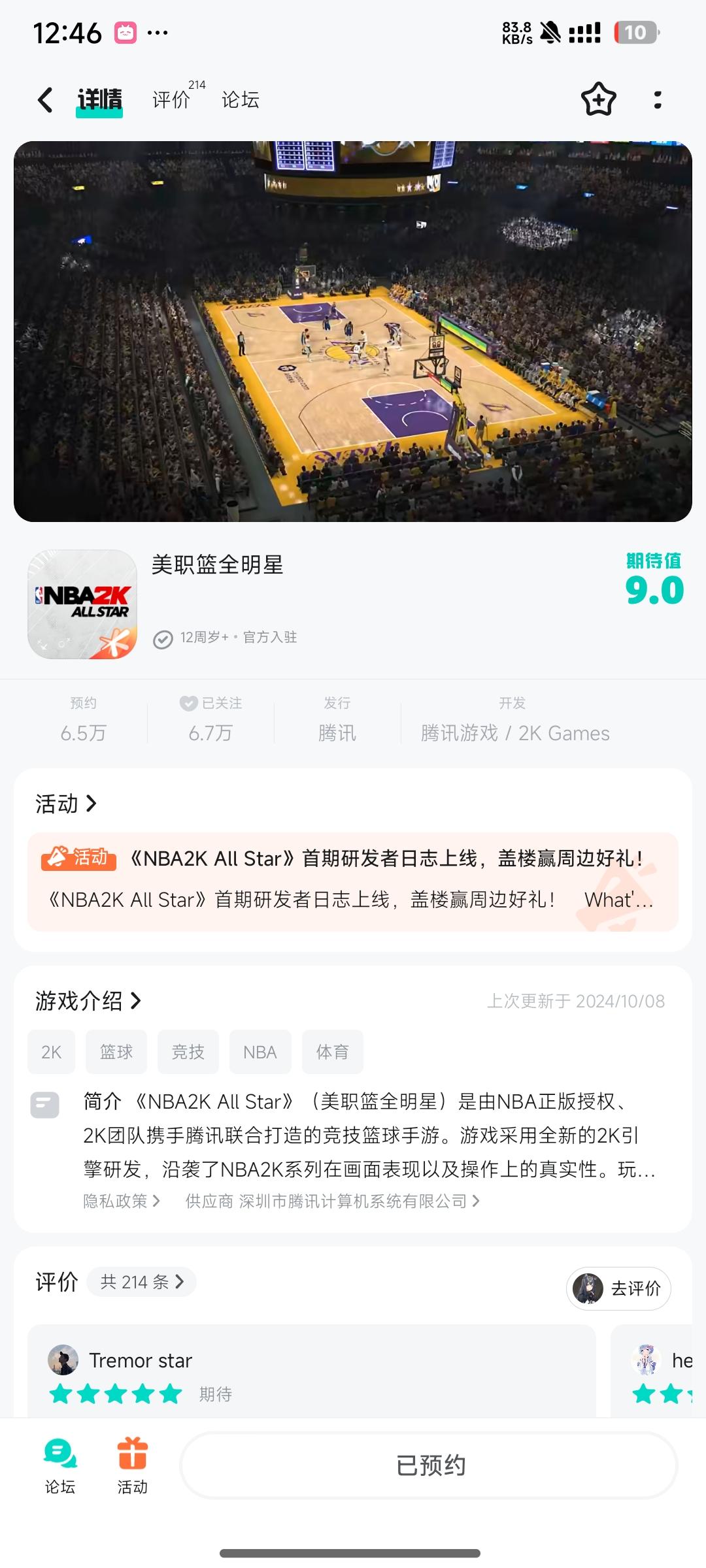Select the 篮球 tag chip
Viewport: 706px width, 1568px height.
pos(116,1052)
